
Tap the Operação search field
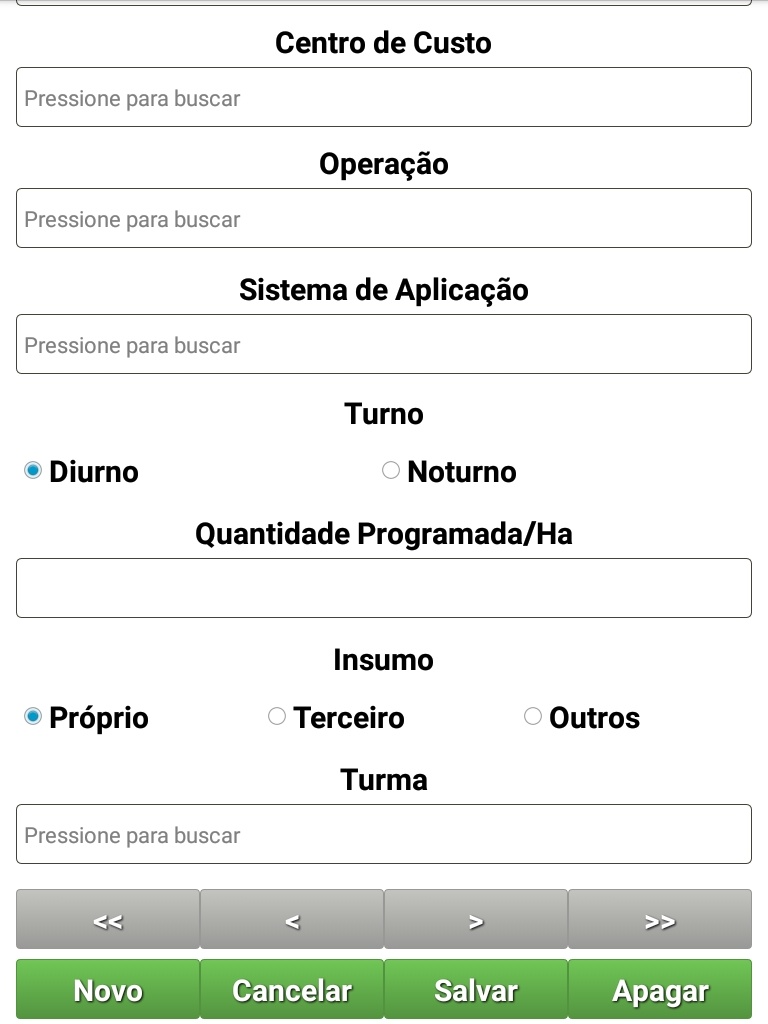pos(384,218)
